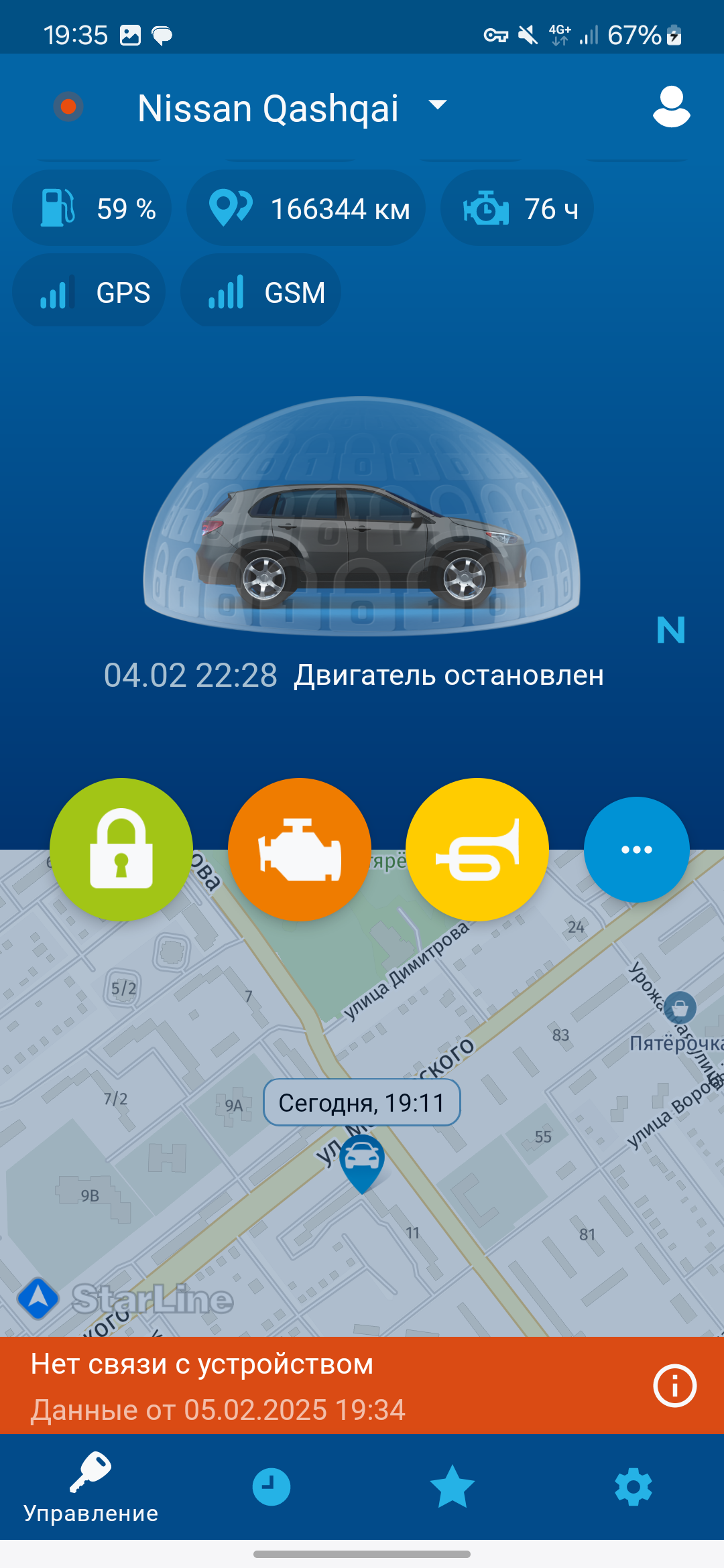Image resolution: width=724 pixels, height=1568 pixels.
Task: Expand the Nissan Qashqai vehicle dropdown
Action: tap(438, 105)
